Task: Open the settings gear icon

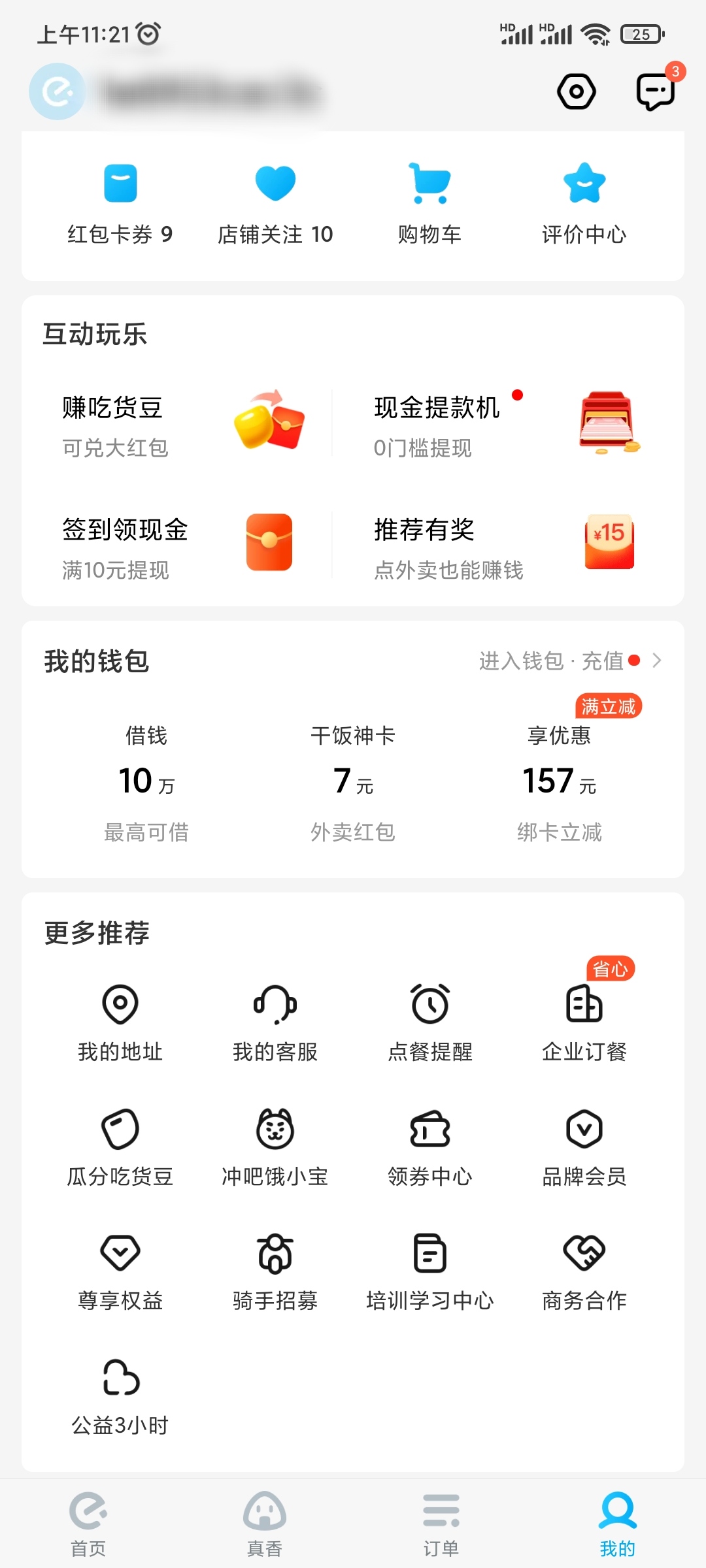Action: coord(576,91)
